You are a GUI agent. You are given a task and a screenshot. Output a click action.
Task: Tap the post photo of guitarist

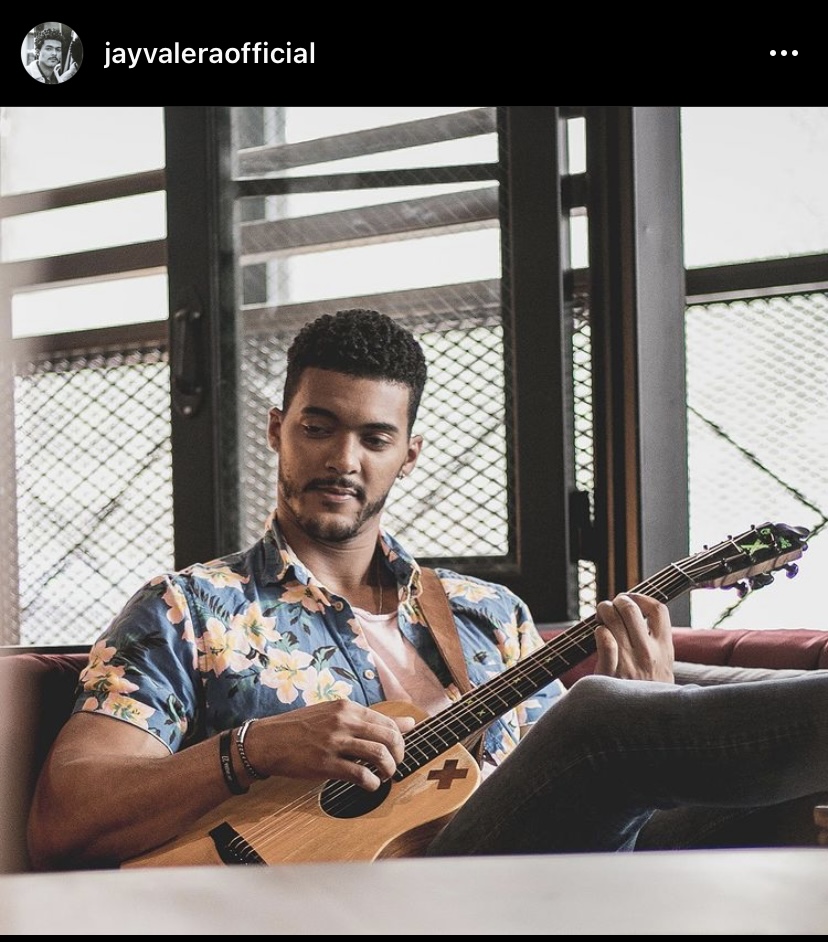click(x=414, y=520)
